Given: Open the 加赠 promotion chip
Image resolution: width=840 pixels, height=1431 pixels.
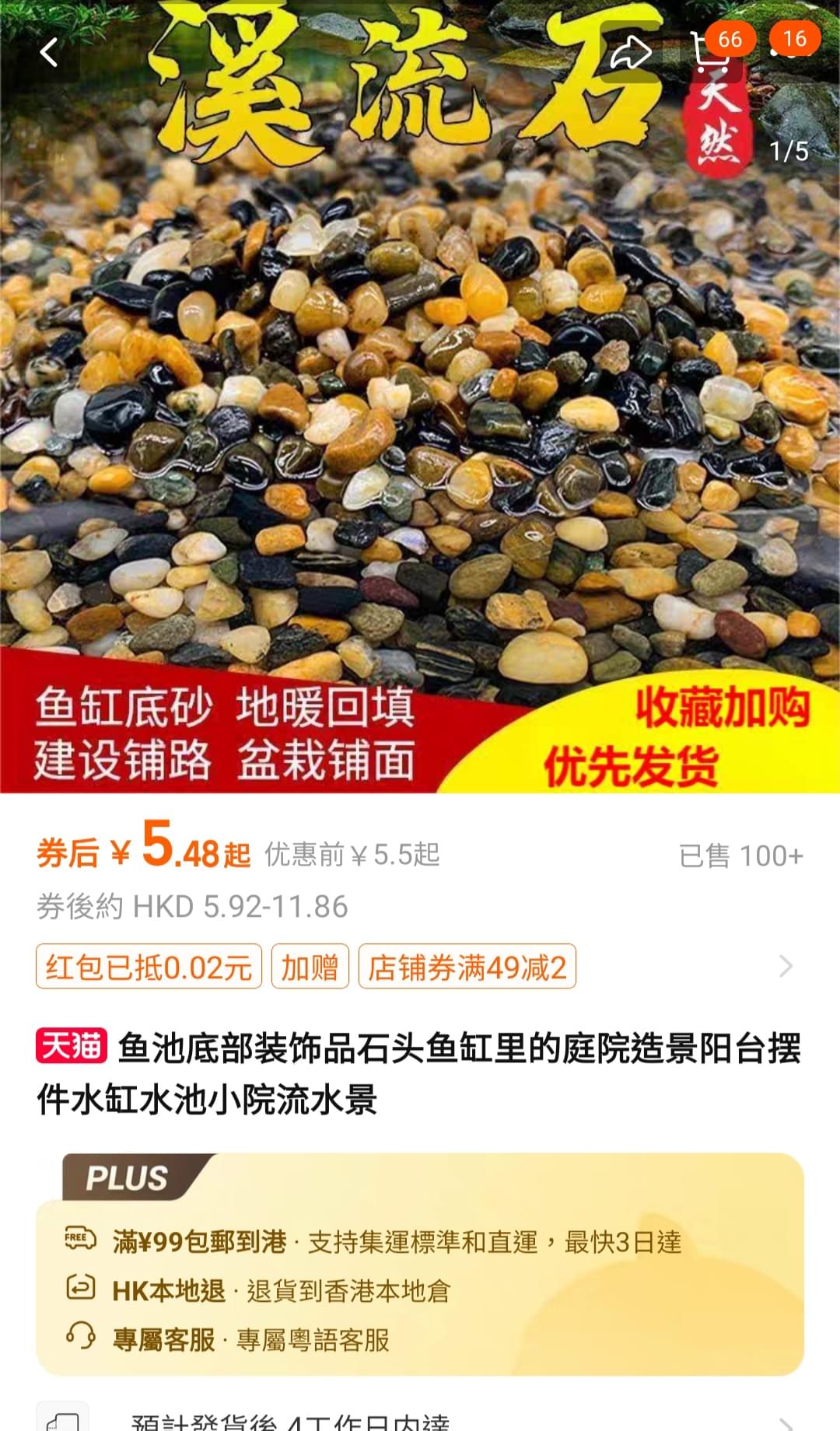Looking at the screenshot, I should click(310, 967).
